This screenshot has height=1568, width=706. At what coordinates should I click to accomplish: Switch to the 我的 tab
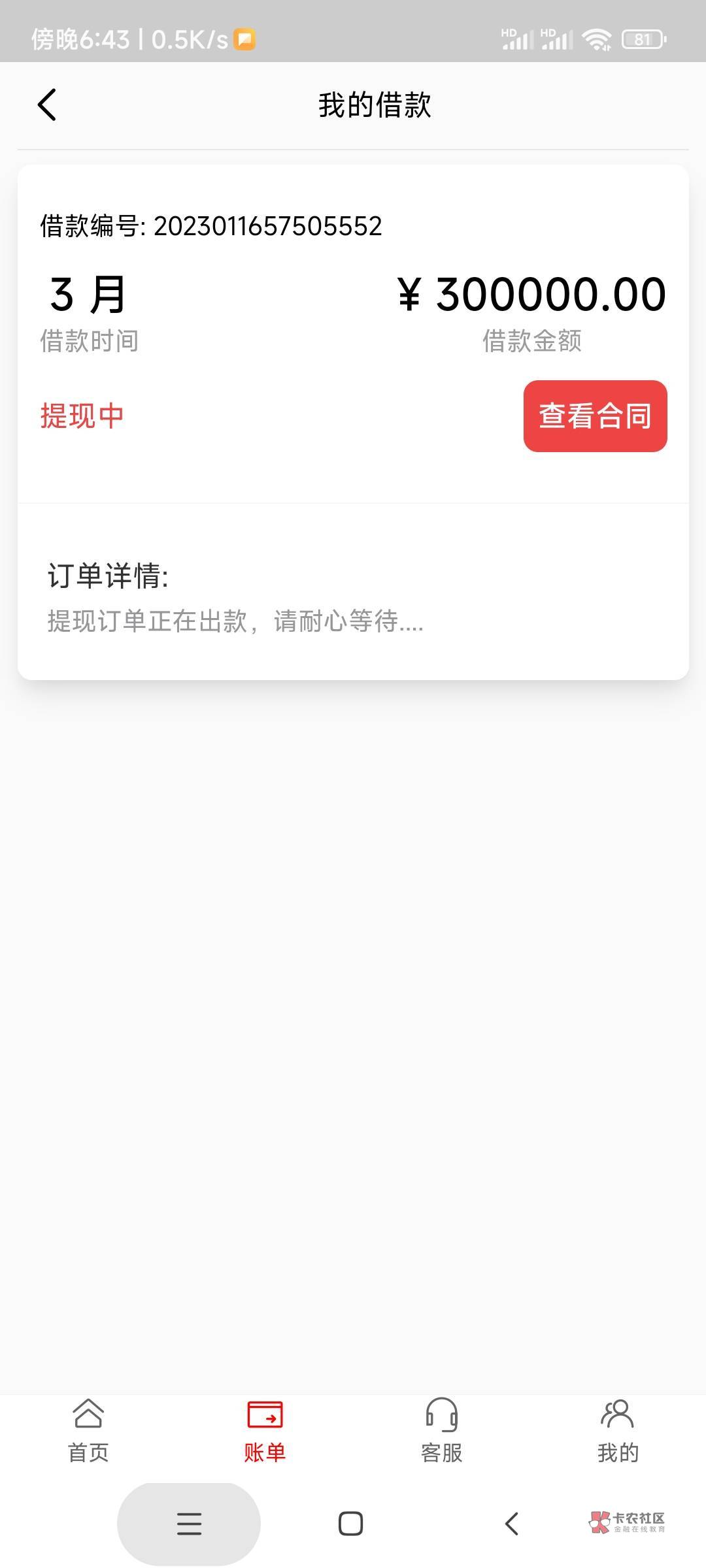pyautogui.click(x=617, y=1431)
